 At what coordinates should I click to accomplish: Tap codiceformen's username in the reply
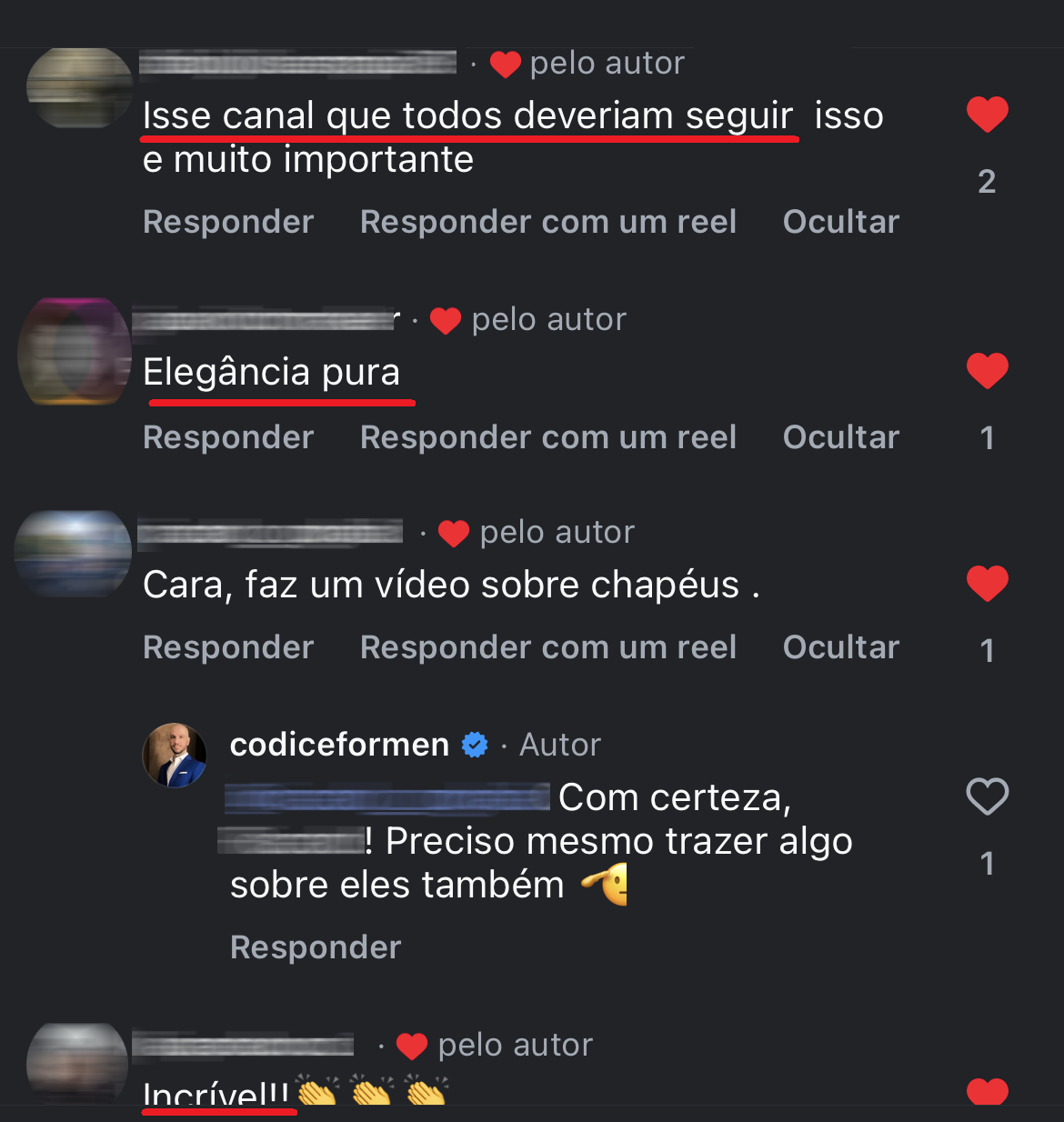[339, 744]
